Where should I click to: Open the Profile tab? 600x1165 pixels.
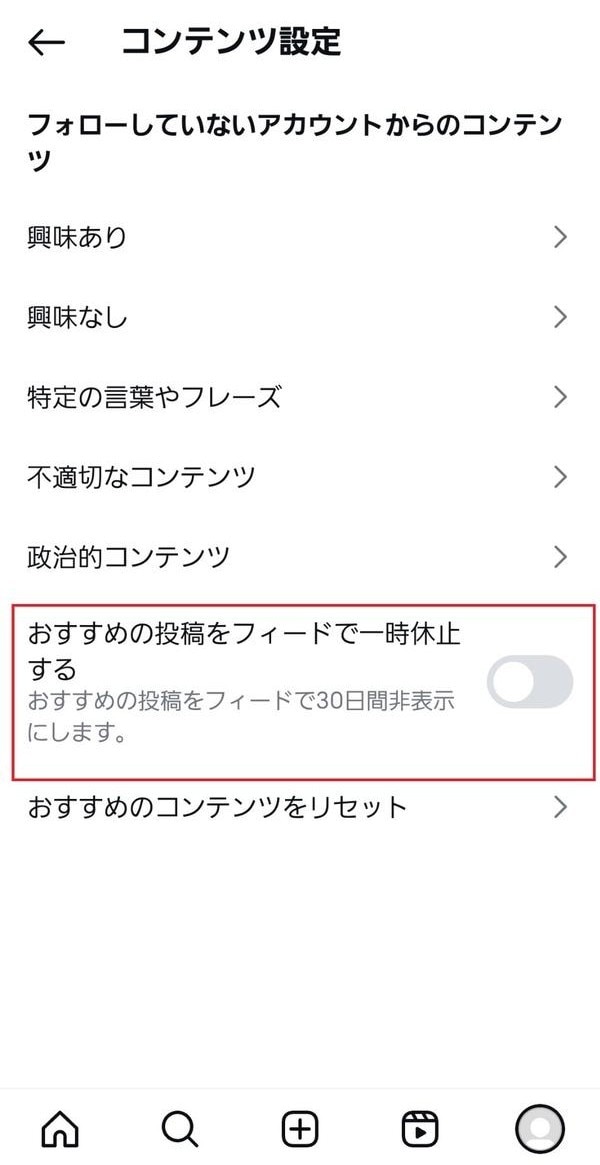click(540, 1130)
